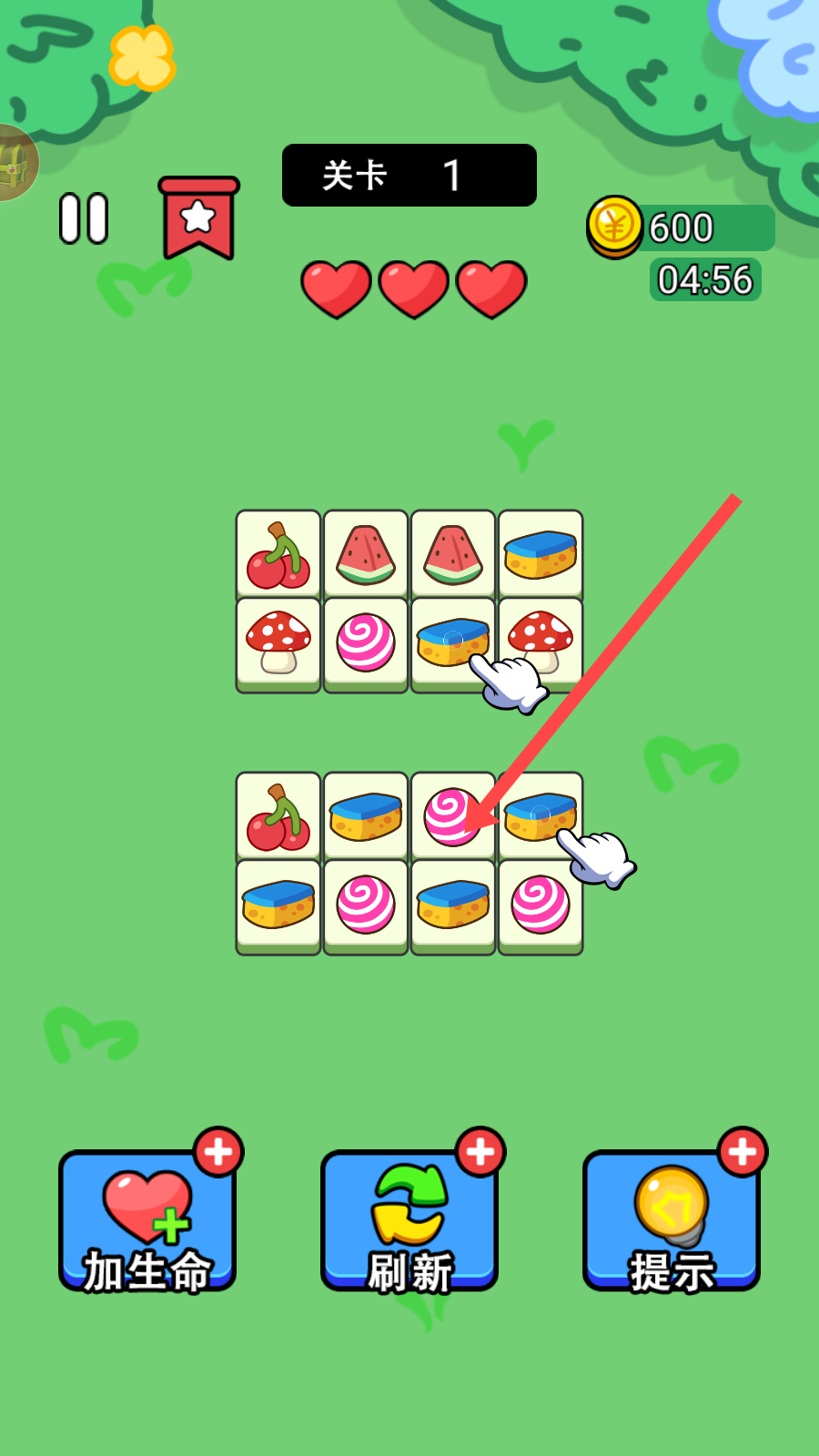Viewport: 819px width, 1456px height.
Task: Open the red star bookmark banner
Action: point(198,218)
